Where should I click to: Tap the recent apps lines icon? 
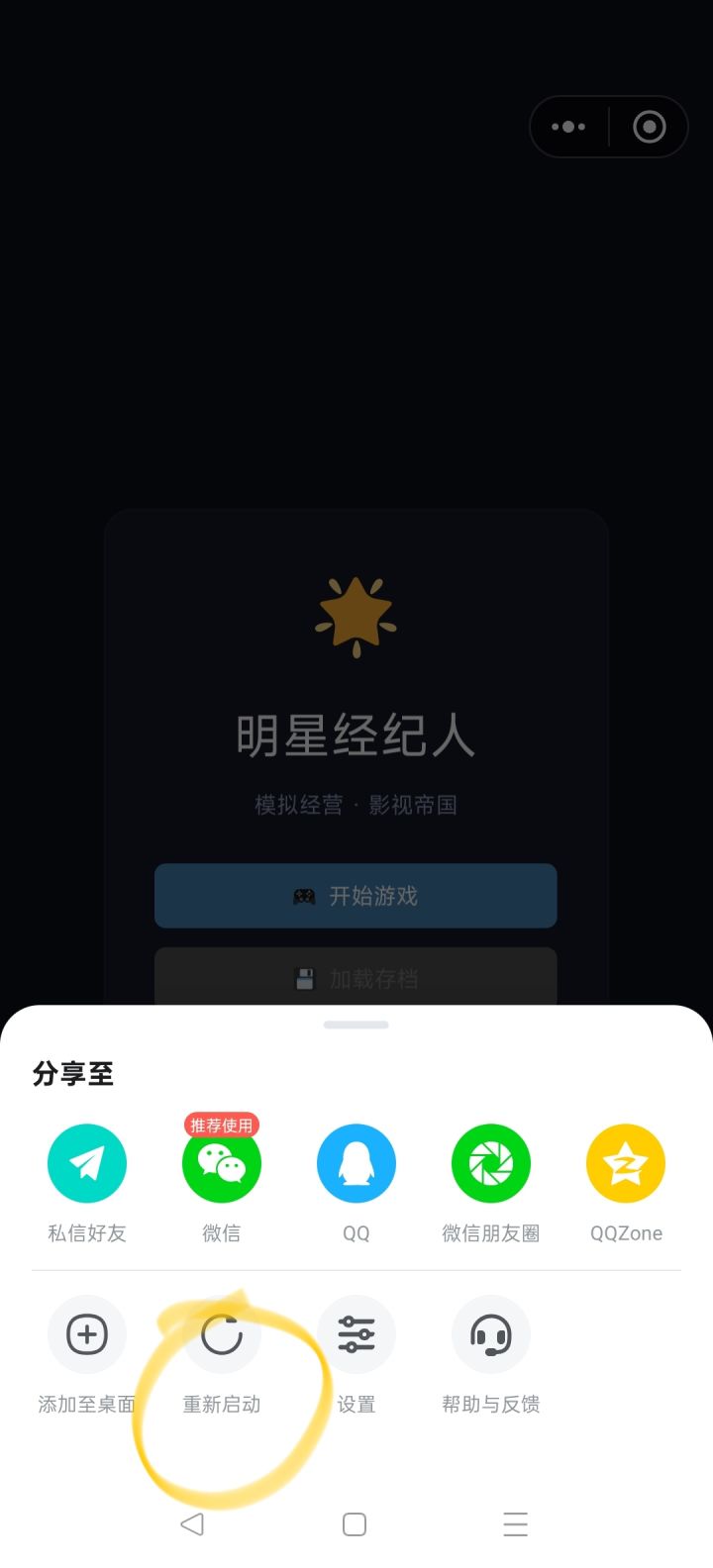[516, 1525]
